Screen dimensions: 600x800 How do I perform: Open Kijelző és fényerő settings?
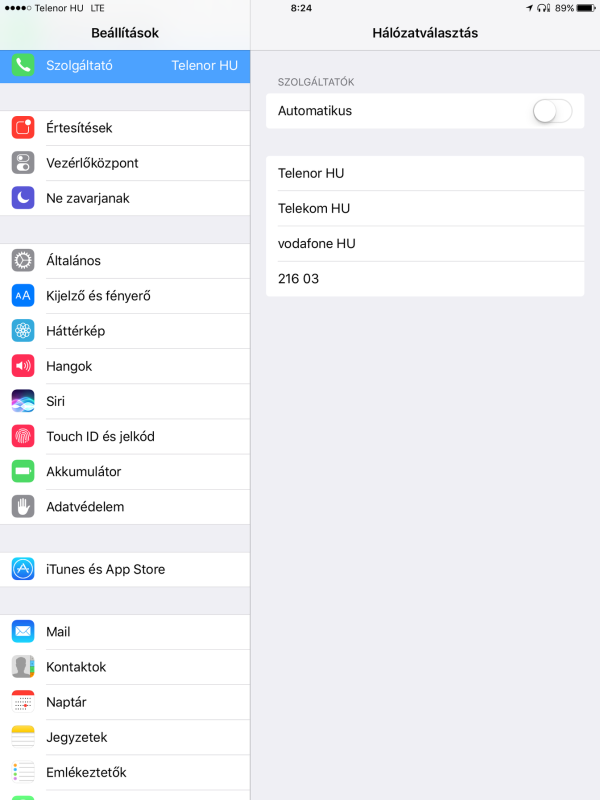coord(125,296)
